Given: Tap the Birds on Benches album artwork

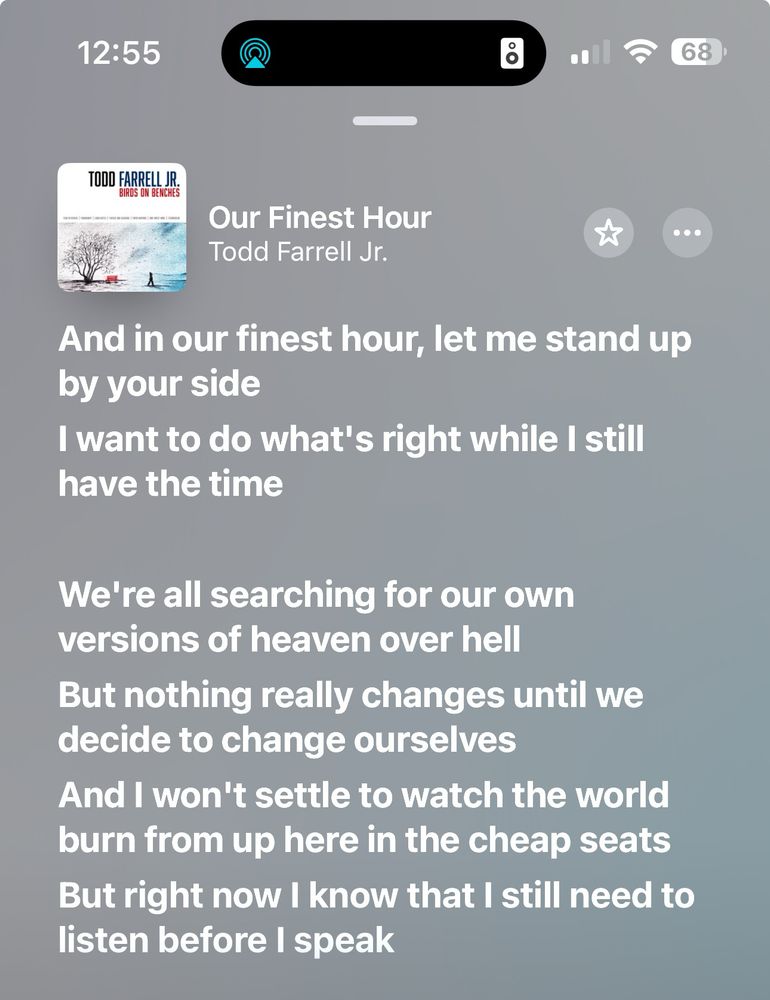Looking at the screenshot, I should point(123,228).
